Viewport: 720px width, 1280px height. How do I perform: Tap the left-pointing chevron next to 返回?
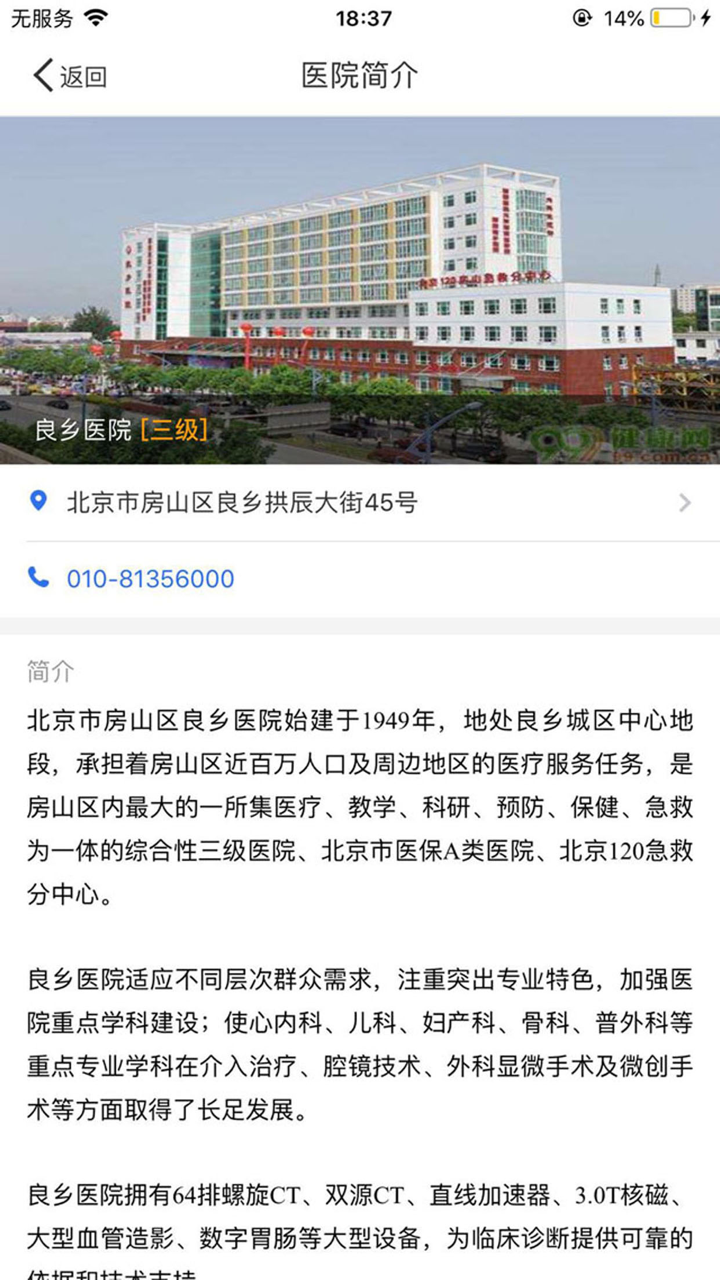[42, 75]
